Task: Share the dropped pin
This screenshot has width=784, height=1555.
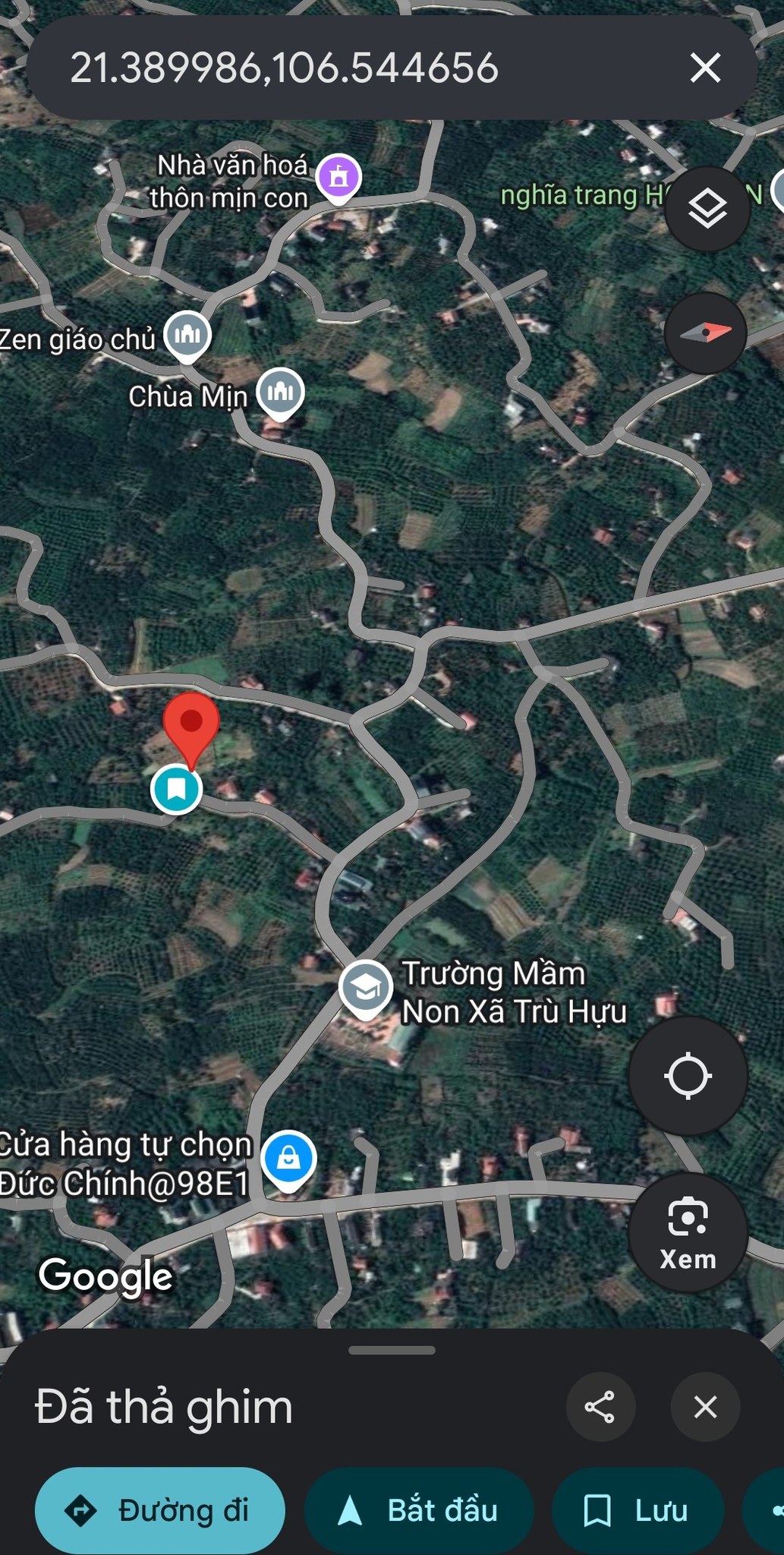Action: click(x=600, y=1407)
